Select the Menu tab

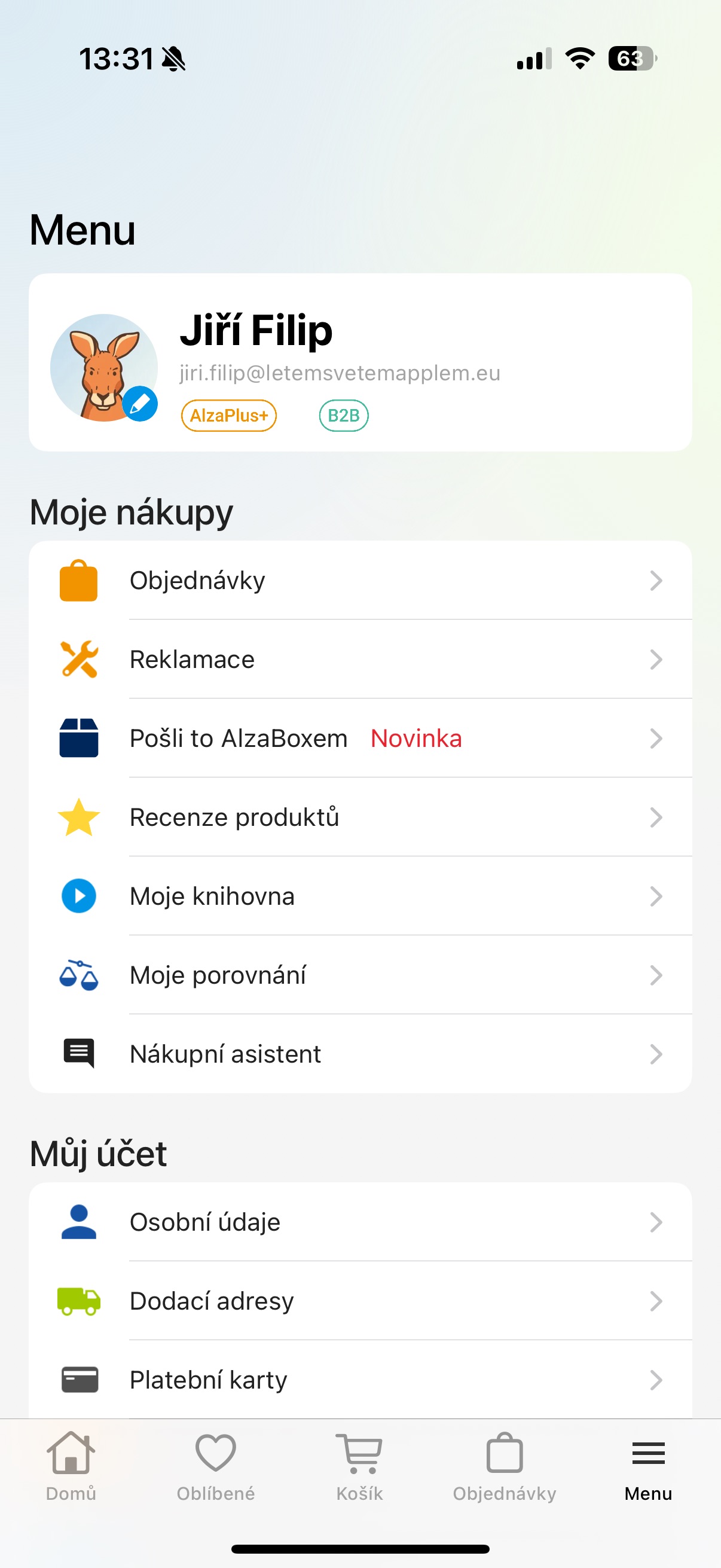point(648,1467)
